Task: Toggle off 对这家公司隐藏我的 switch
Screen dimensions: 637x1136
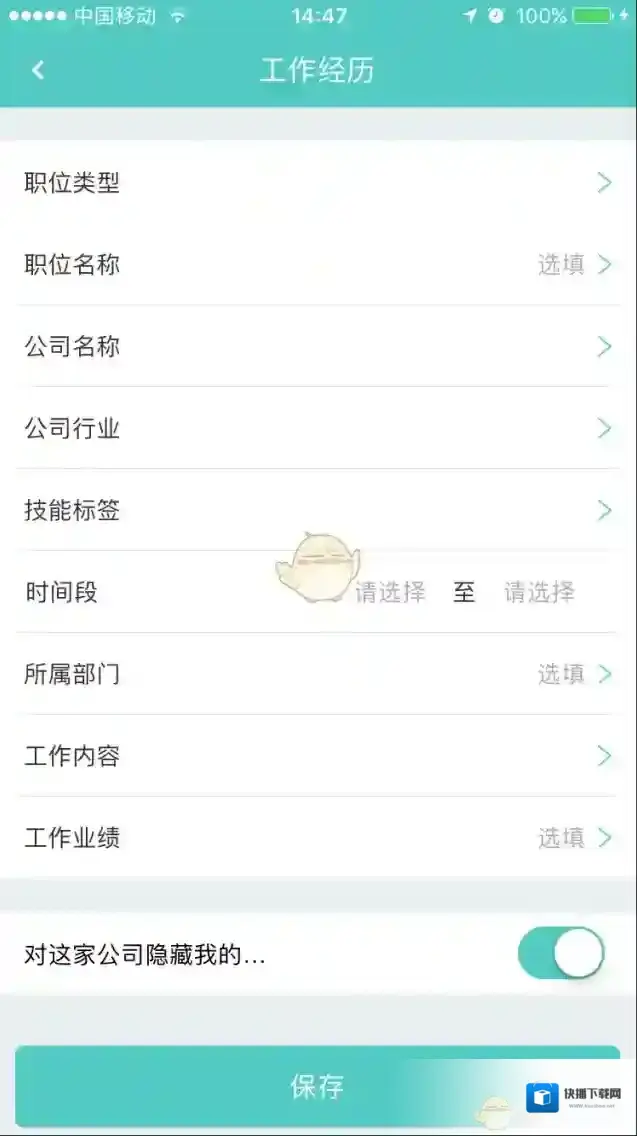Action: coord(561,954)
